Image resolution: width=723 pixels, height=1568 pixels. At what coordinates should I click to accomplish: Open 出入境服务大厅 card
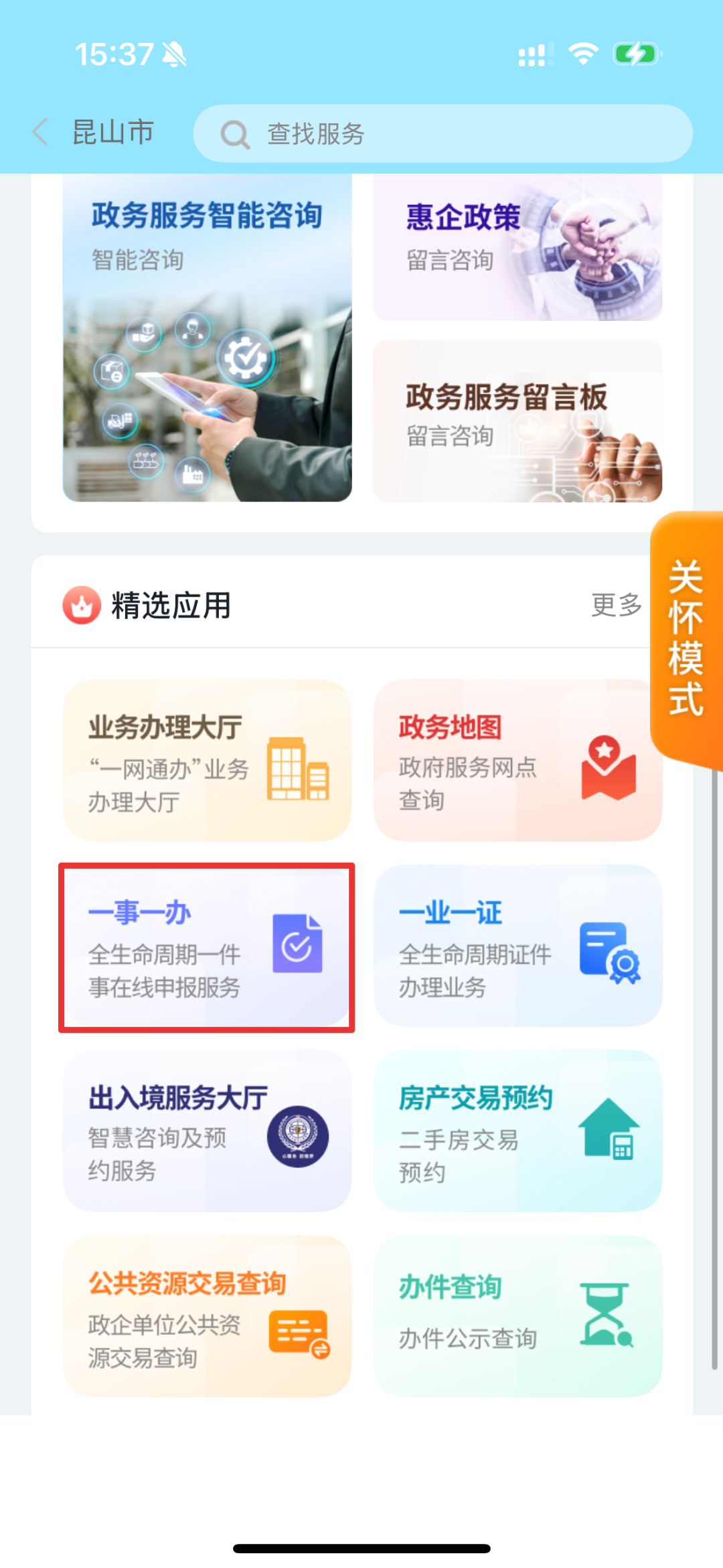coord(207,1131)
